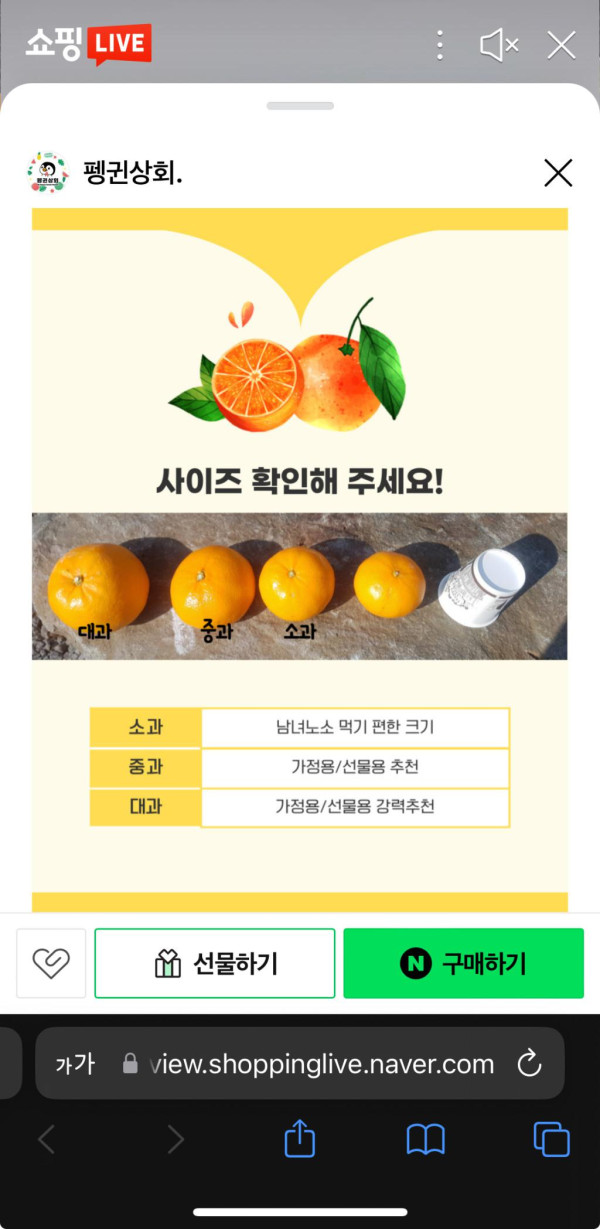Share this page from the browser toolbar
The image size is (600, 1229).
300,1139
